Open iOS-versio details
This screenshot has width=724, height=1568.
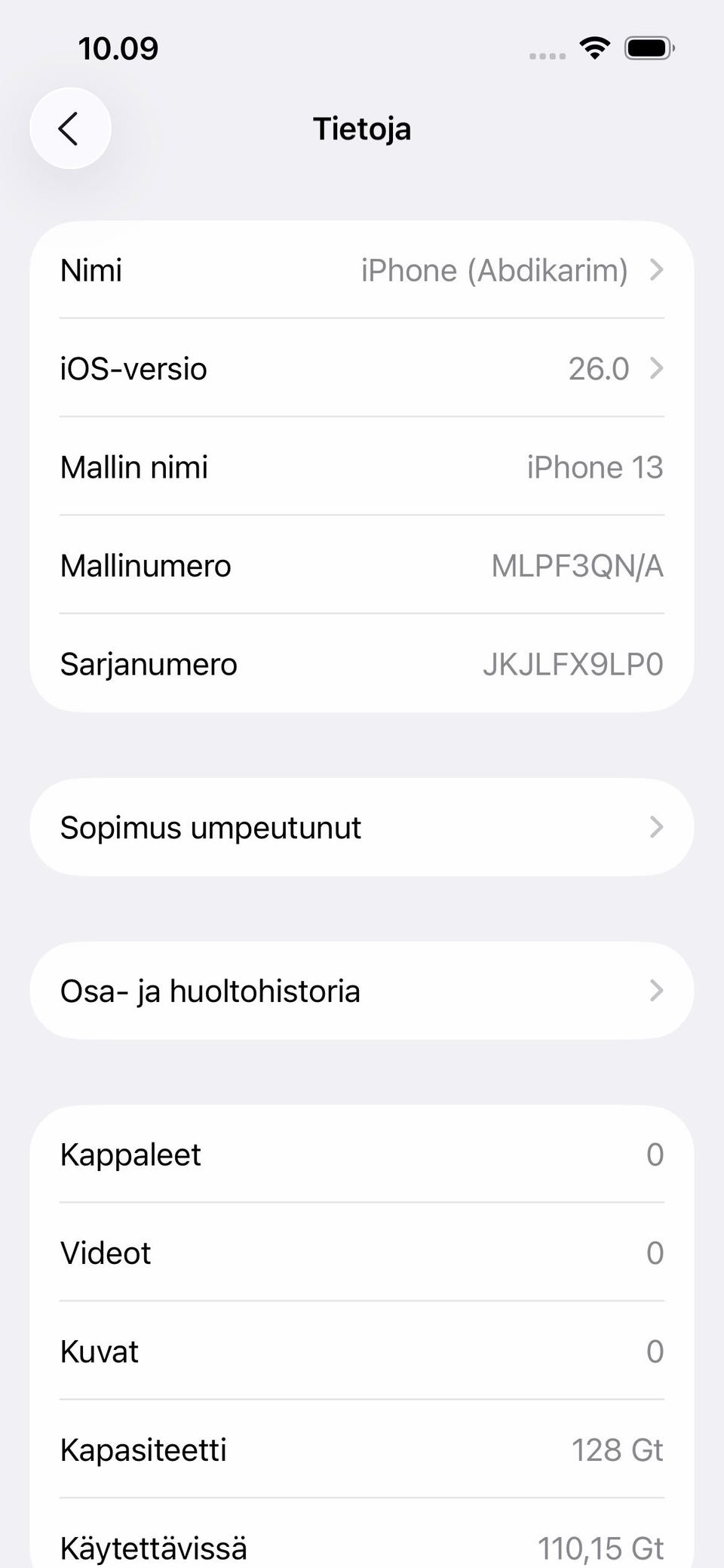click(x=362, y=368)
